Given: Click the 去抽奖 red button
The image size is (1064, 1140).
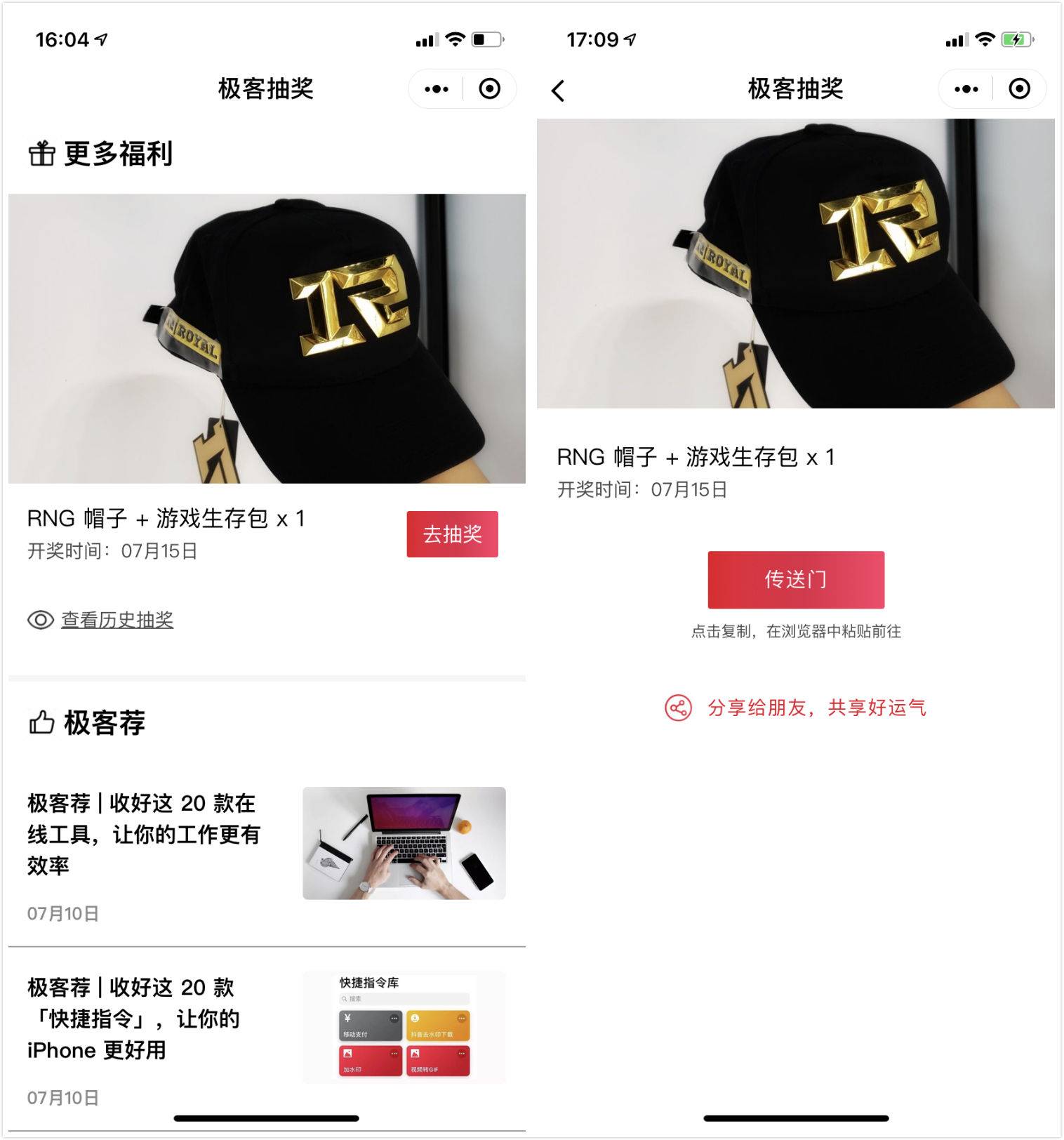Looking at the screenshot, I should pos(452,534).
